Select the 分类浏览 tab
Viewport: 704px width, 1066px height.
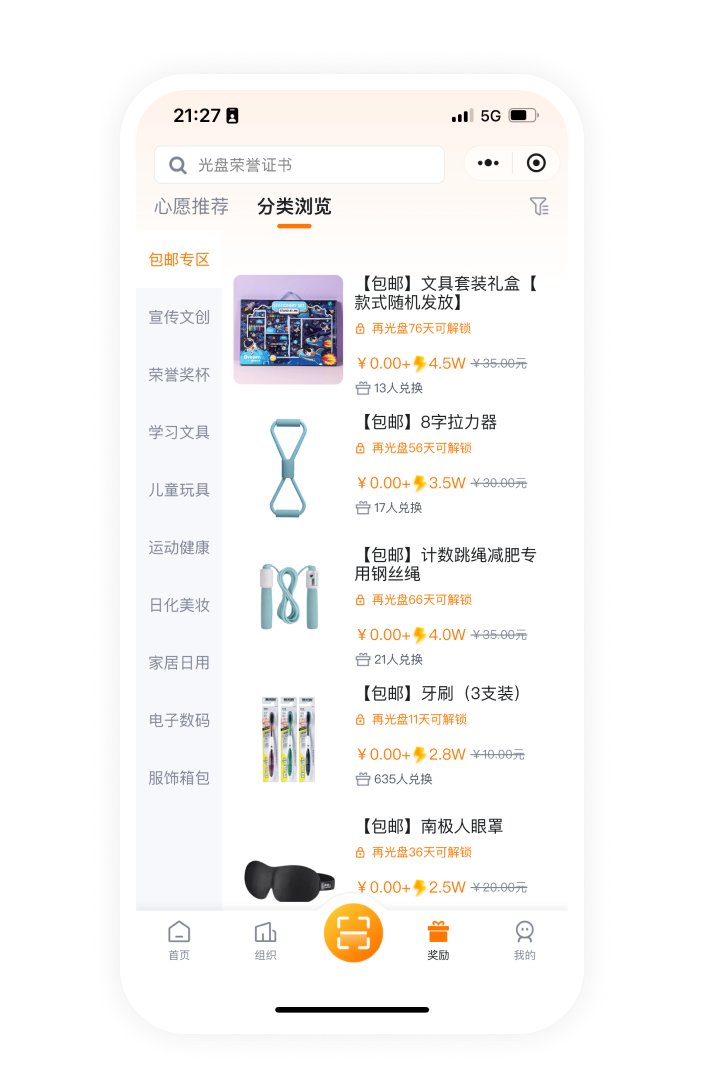294,207
